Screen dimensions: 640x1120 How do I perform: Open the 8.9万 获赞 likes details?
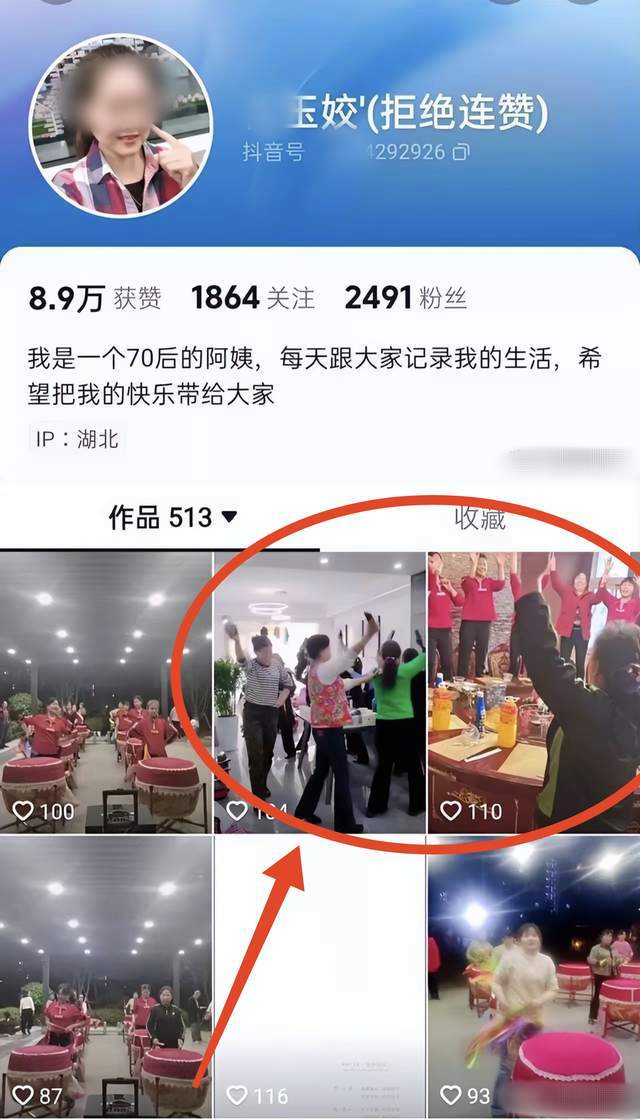point(95,298)
